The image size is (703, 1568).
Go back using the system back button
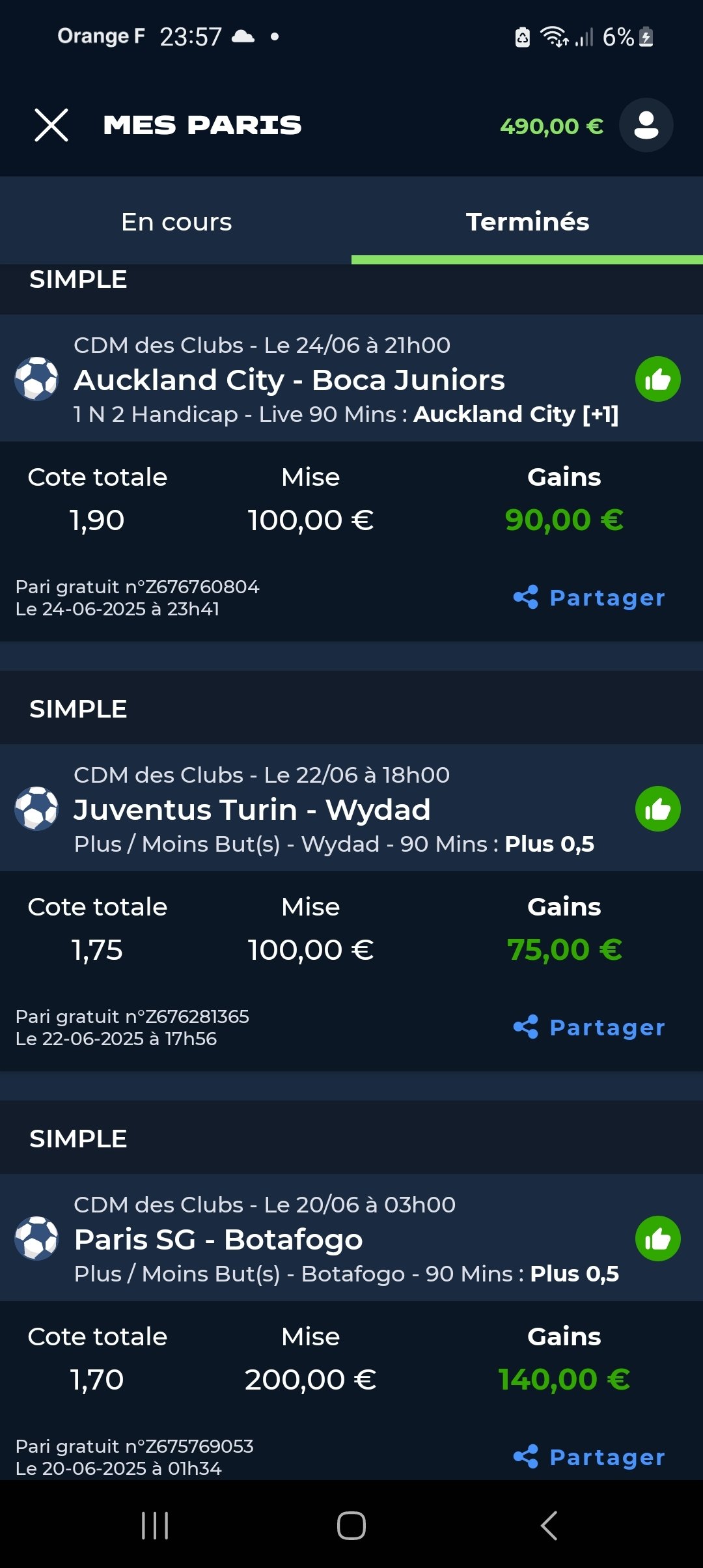coord(549,1525)
